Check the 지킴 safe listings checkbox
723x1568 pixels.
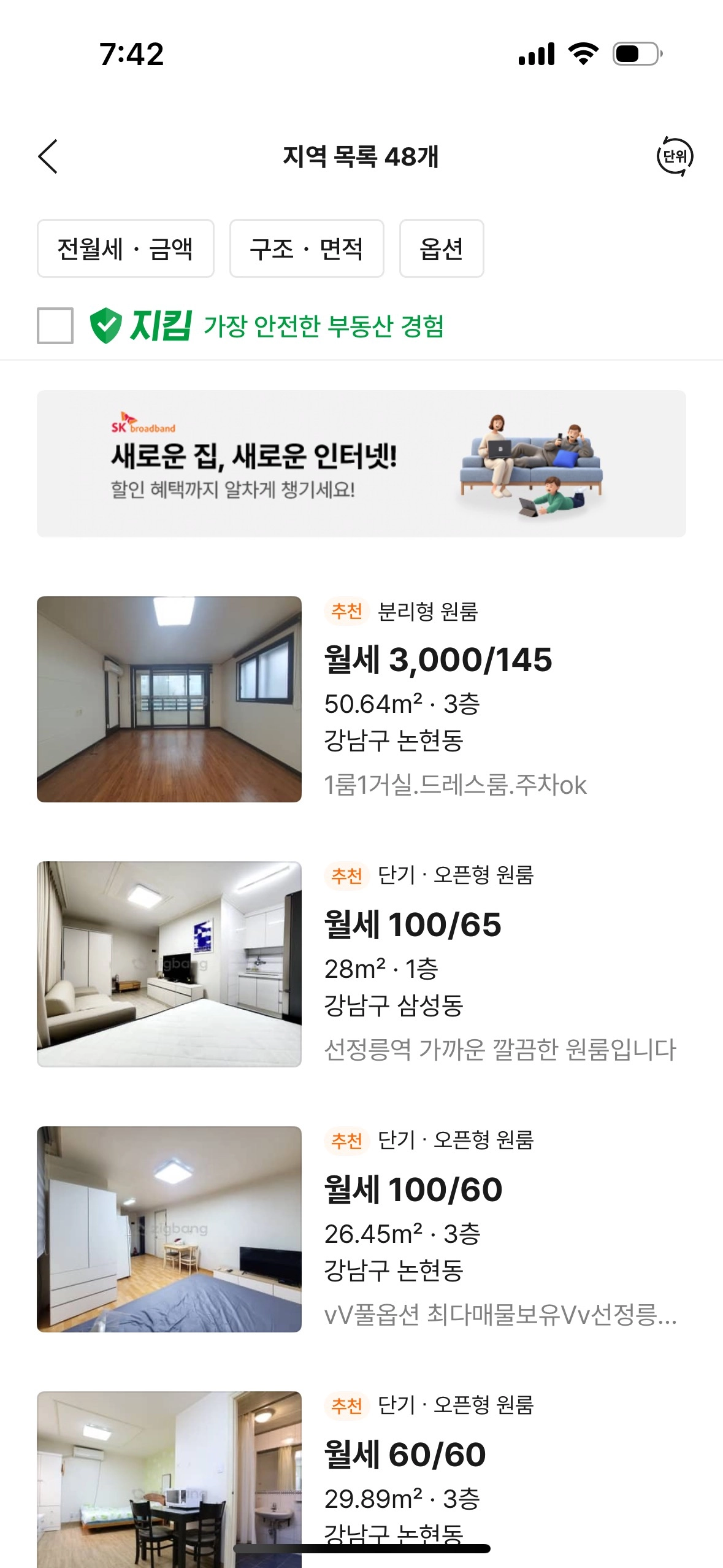pos(55,326)
